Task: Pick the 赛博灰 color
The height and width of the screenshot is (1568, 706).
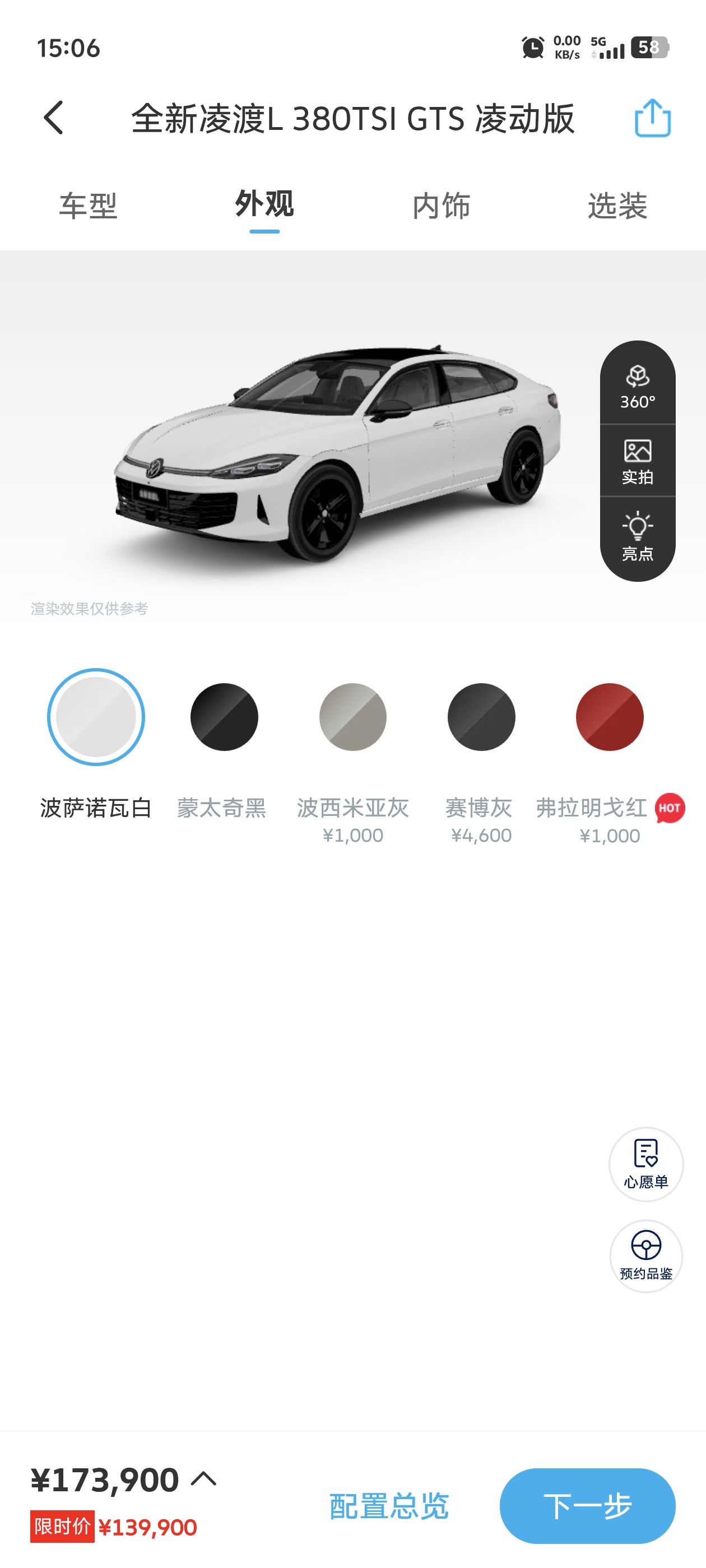Action: [481, 717]
